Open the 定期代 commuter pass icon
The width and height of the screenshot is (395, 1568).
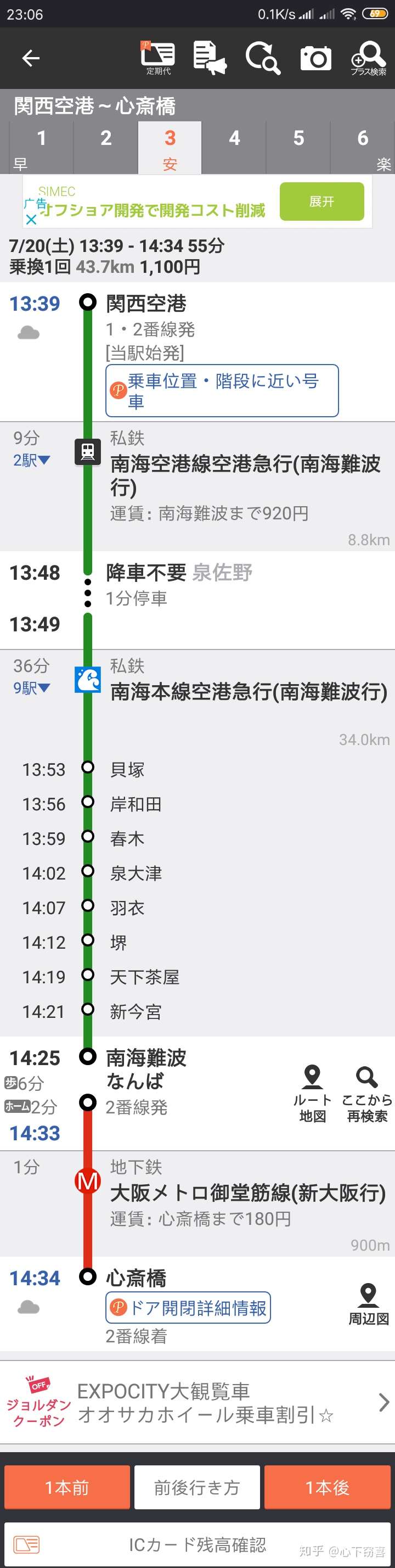tap(157, 58)
